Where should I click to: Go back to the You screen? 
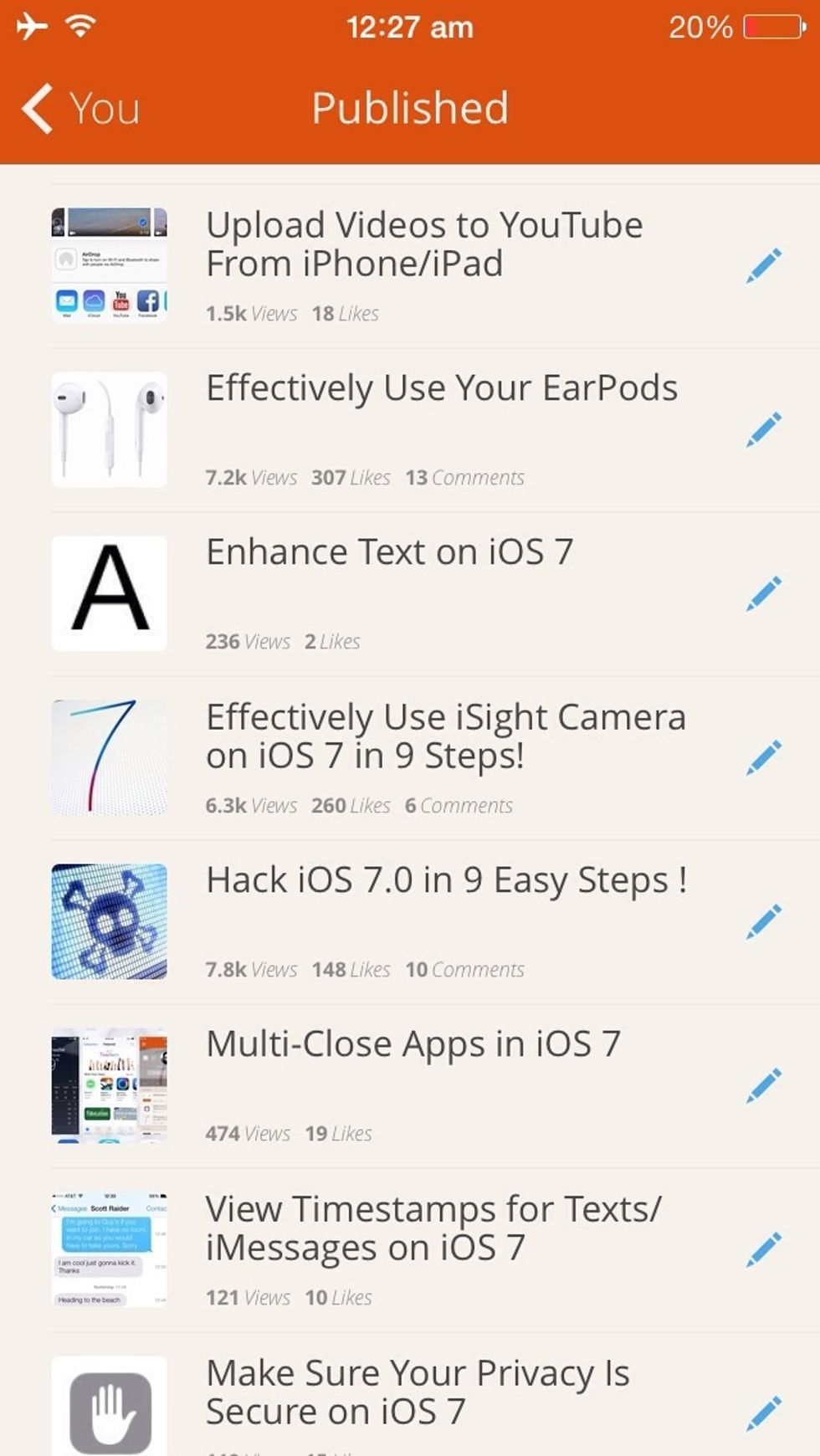pyautogui.click(x=81, y=109)
